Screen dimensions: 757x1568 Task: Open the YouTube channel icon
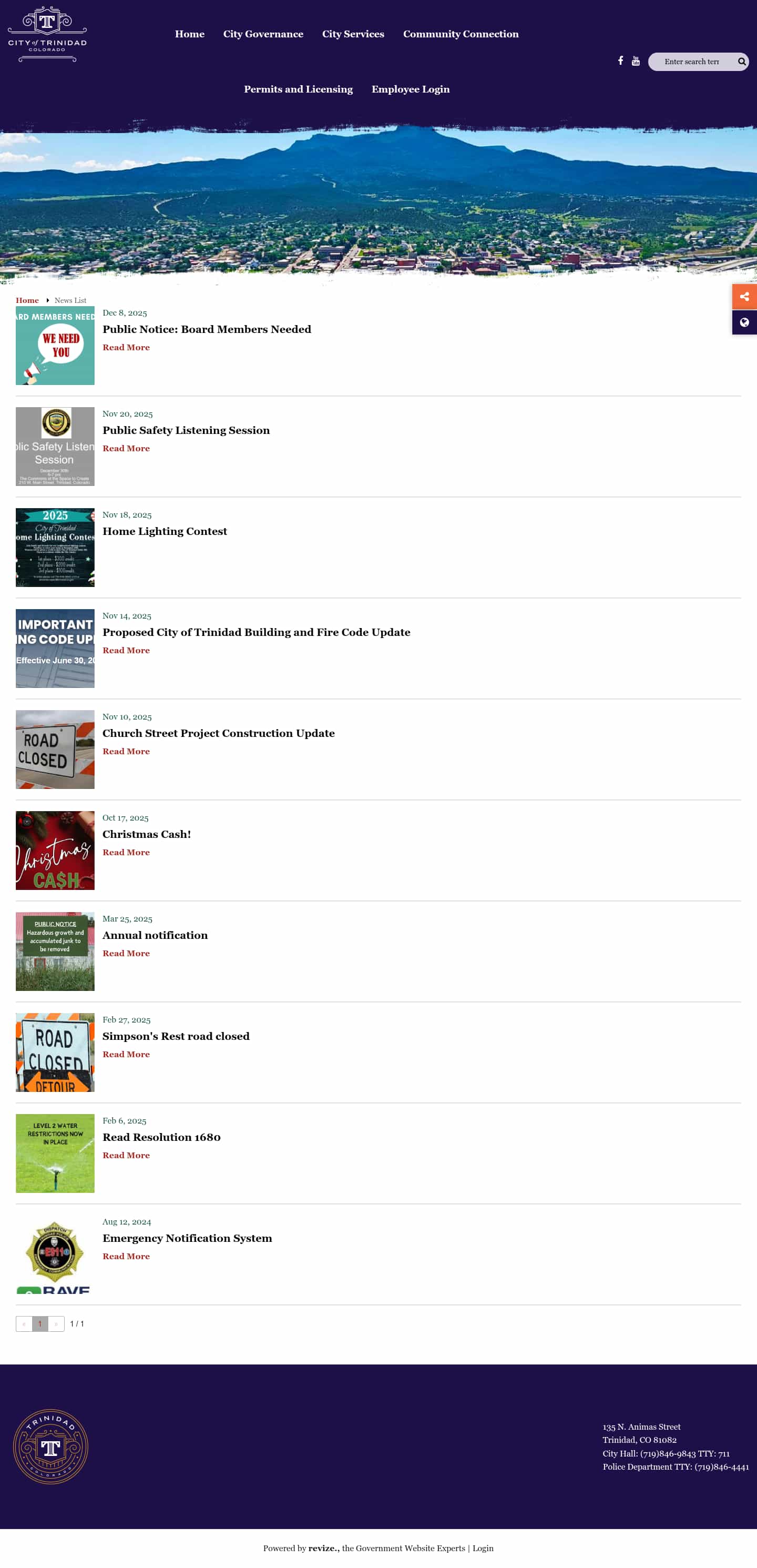click(635, 61)
